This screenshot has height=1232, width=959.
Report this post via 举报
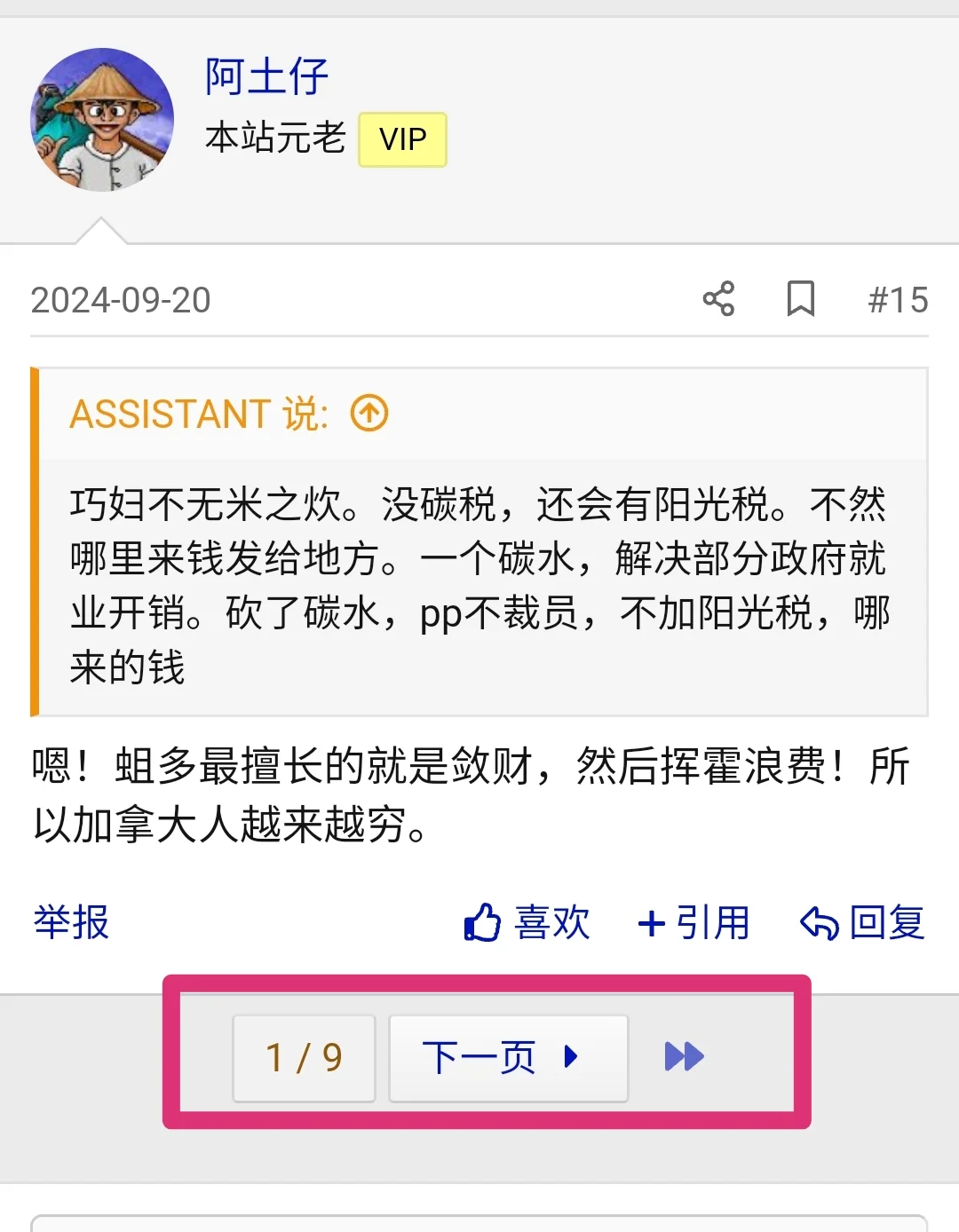(x=71, y=922)
